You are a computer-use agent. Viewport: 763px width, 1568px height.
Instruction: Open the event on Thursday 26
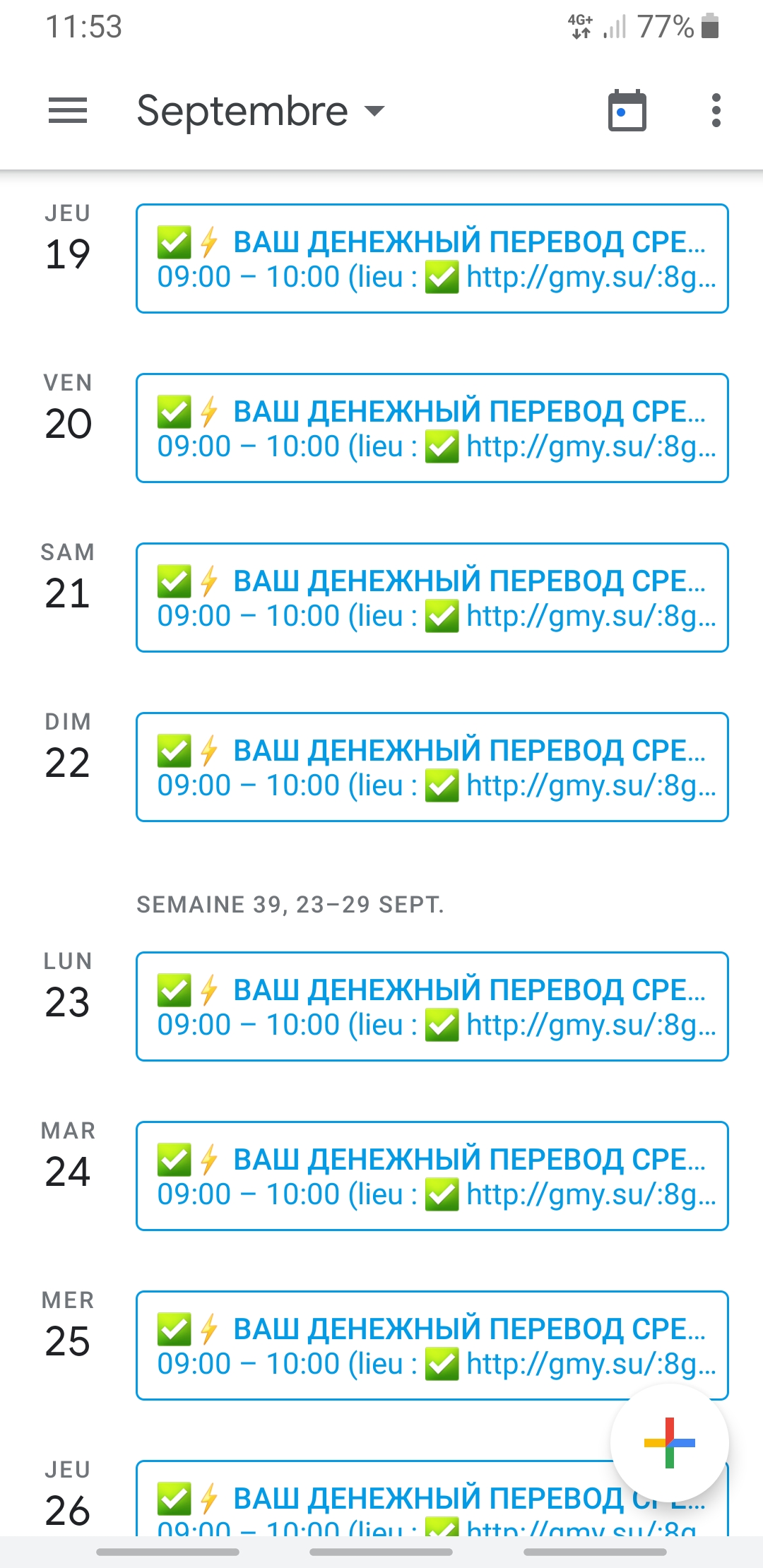pyautogui.click(x=374, y=1498)
